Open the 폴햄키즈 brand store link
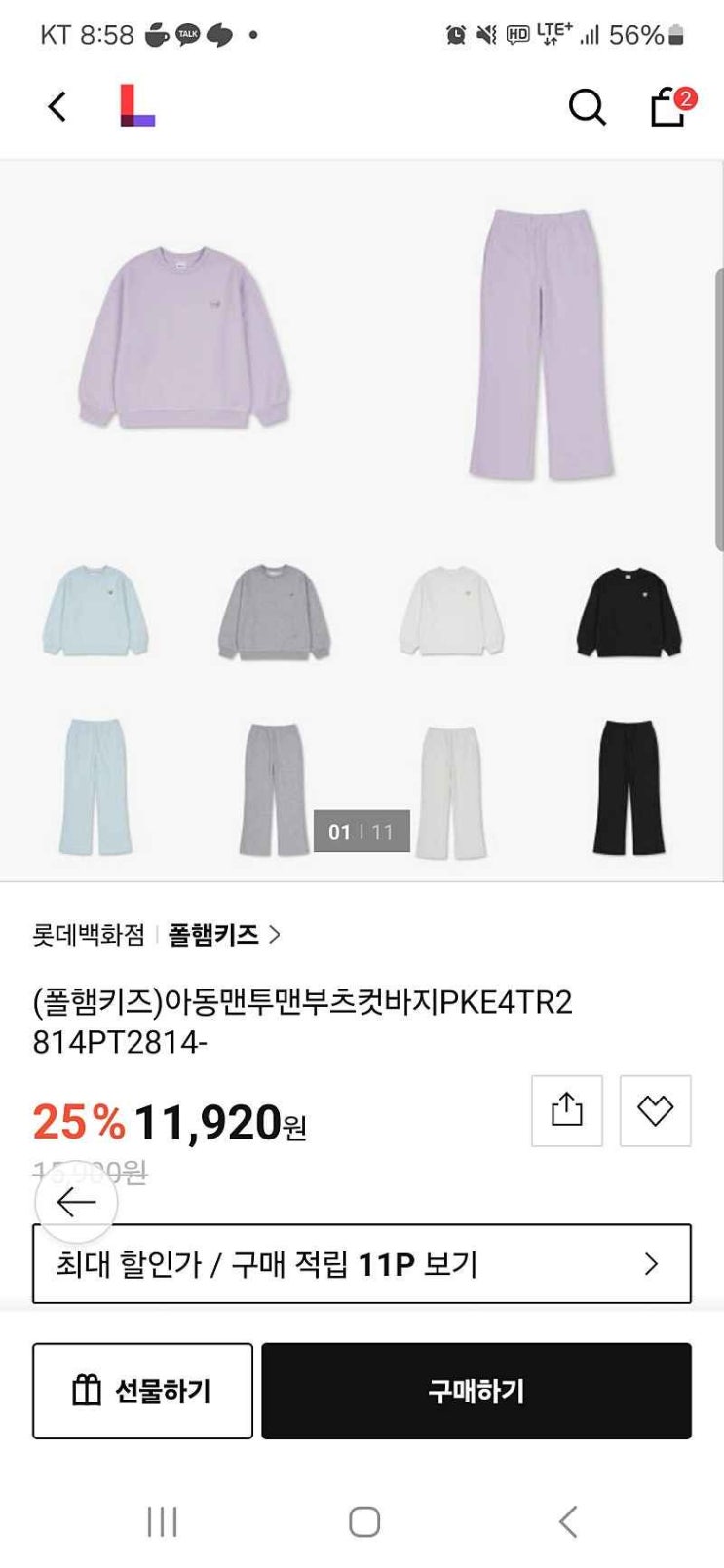Viewport: 724px width, 1568px height. [x=224, y=935]
